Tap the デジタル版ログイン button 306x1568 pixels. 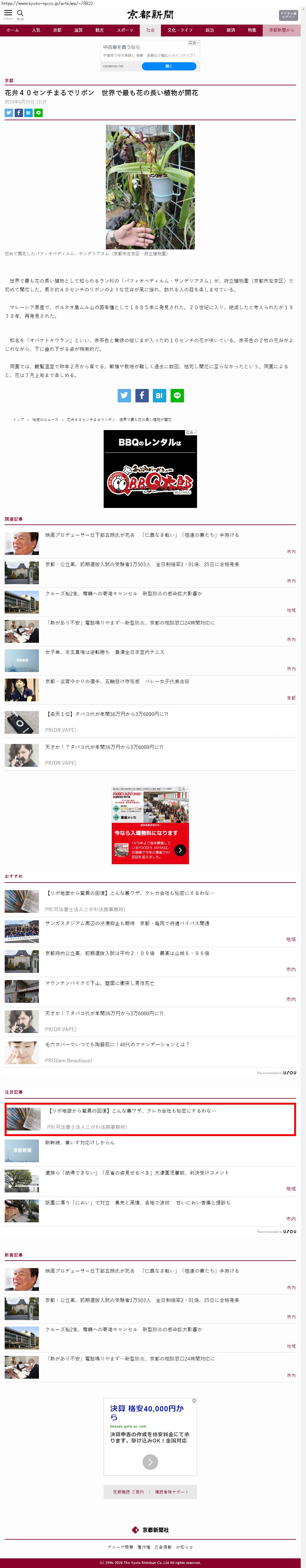[288, 15]
